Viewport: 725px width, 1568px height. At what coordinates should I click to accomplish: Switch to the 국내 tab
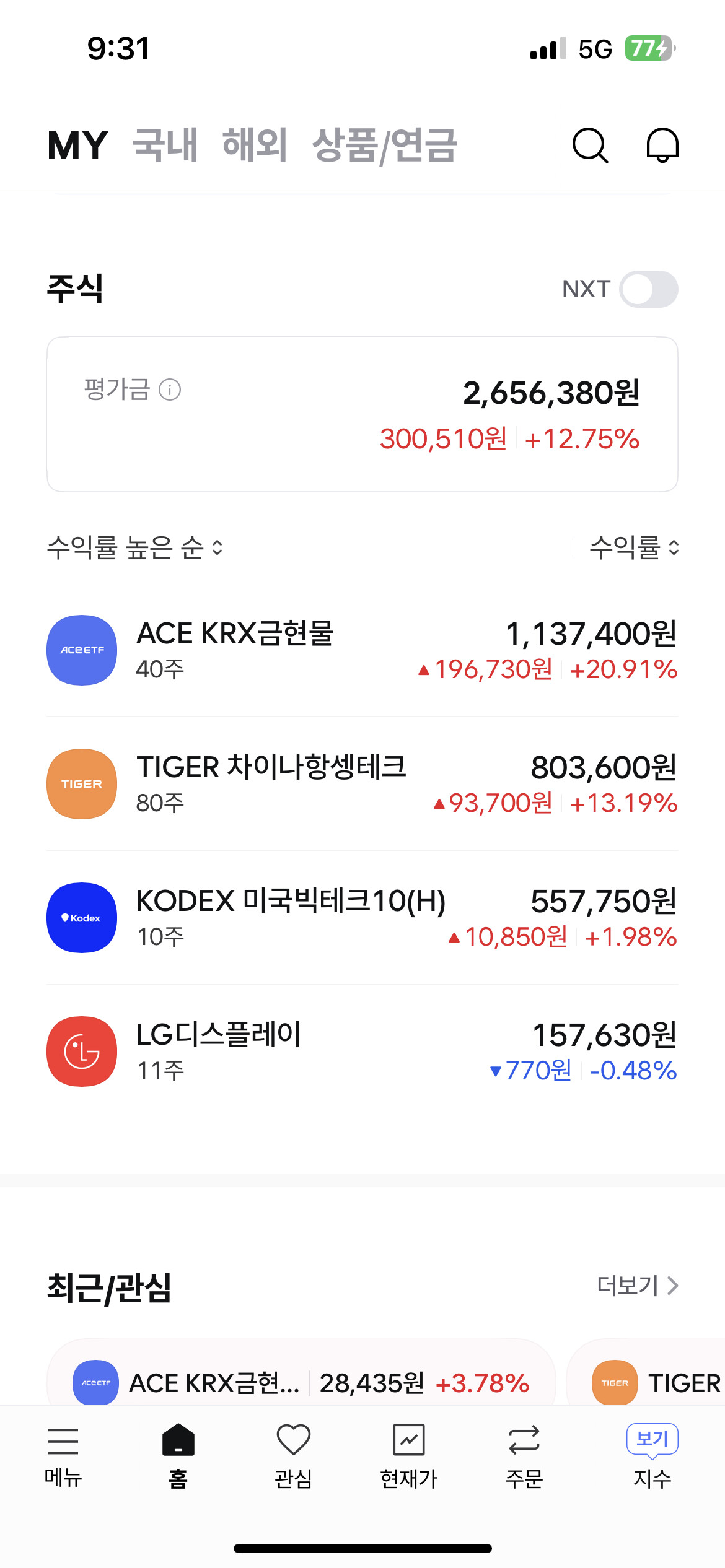(x=165, y=146)
